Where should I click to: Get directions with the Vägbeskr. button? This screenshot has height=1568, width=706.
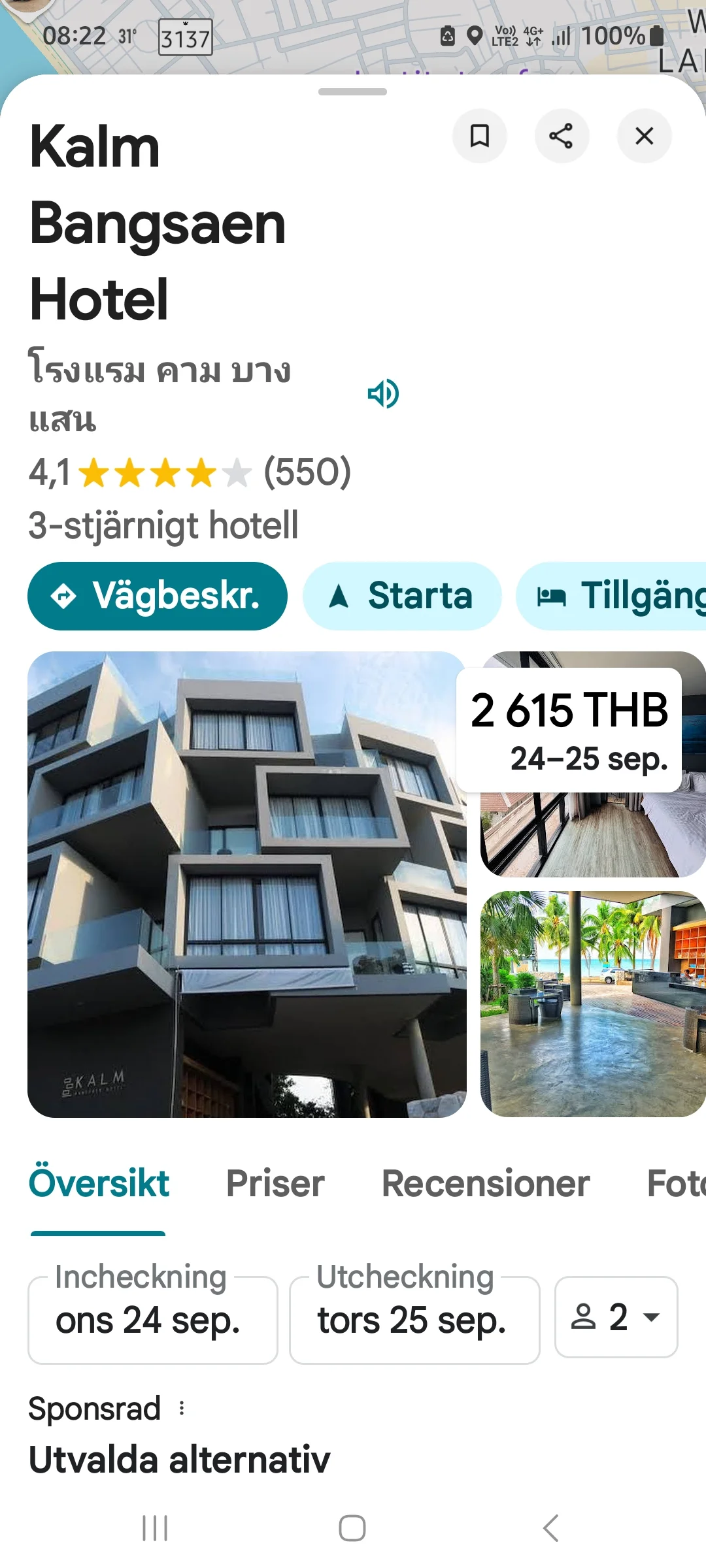pyautogui.click(x=158, y=596)
